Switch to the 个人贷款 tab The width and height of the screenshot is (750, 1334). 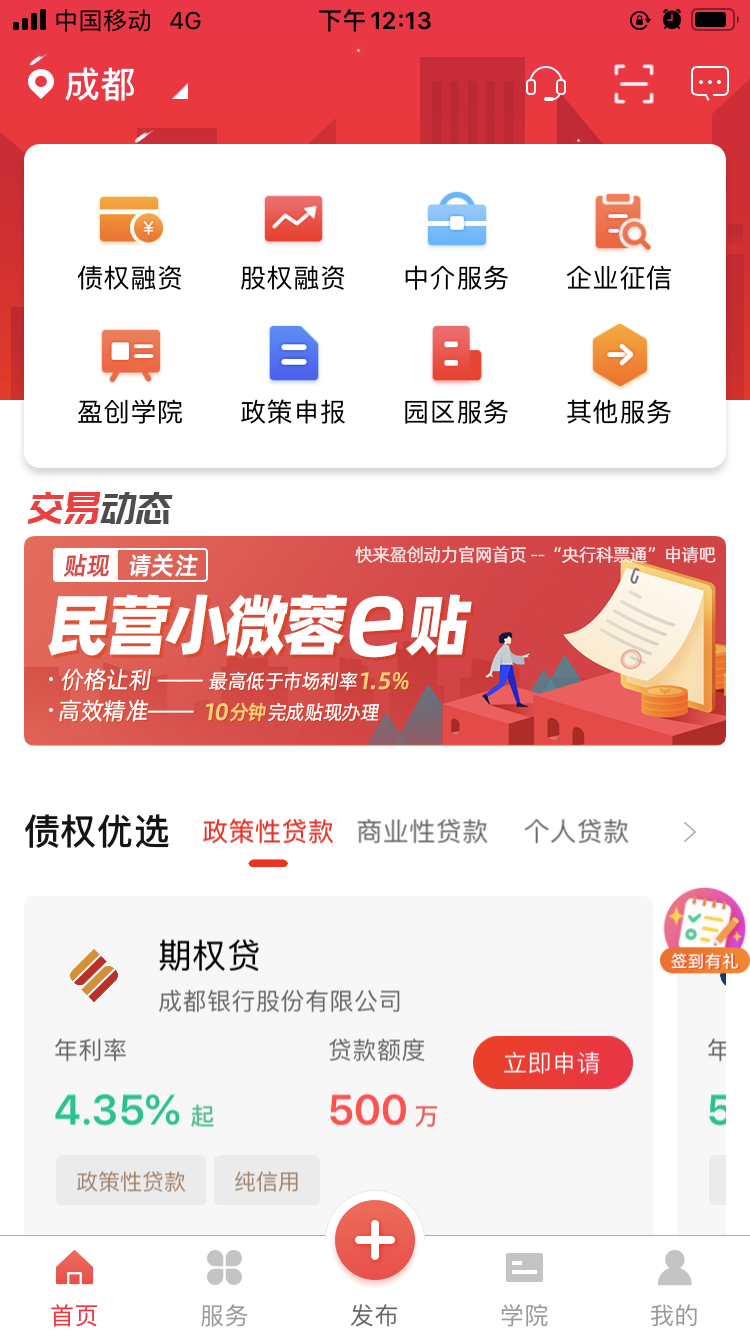577,832
